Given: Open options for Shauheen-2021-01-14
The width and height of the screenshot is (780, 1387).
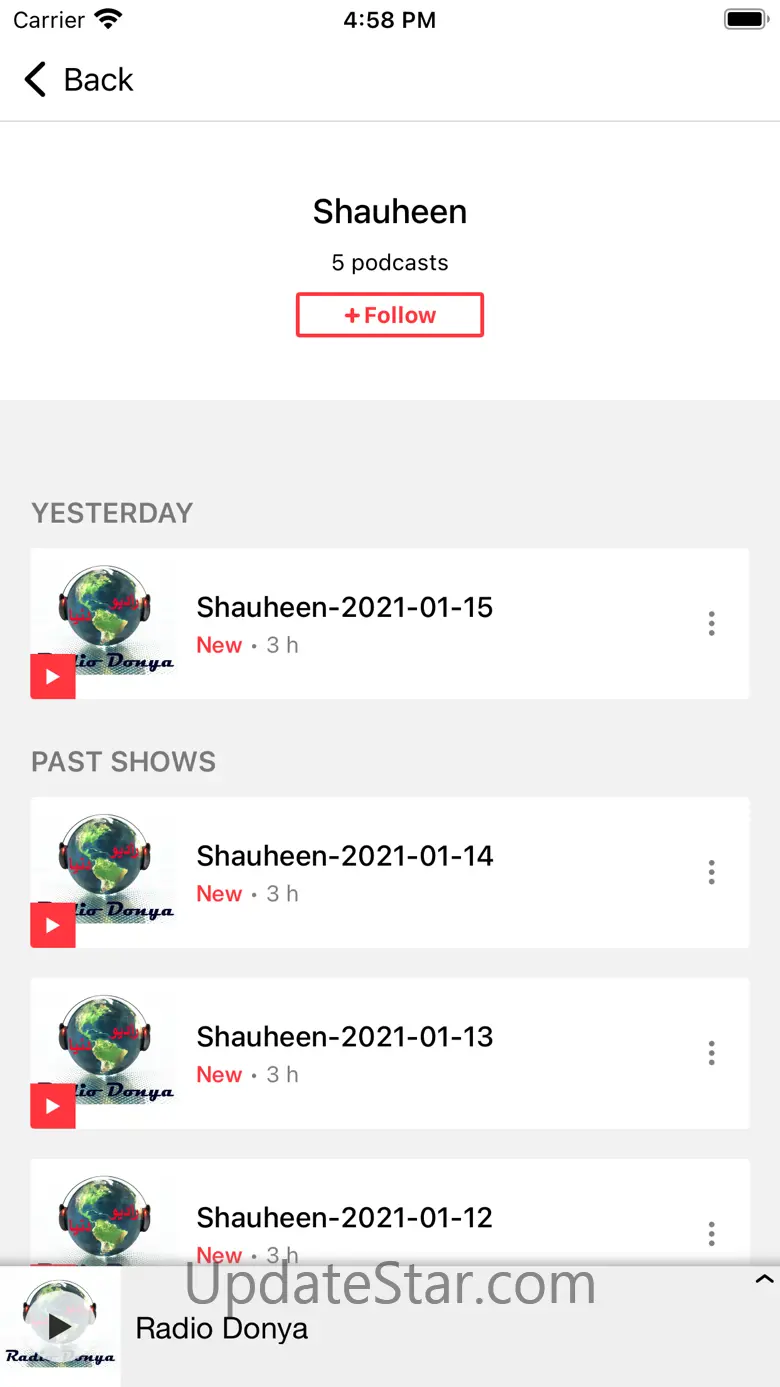Looking at the screenshot, I should point(711,873).
